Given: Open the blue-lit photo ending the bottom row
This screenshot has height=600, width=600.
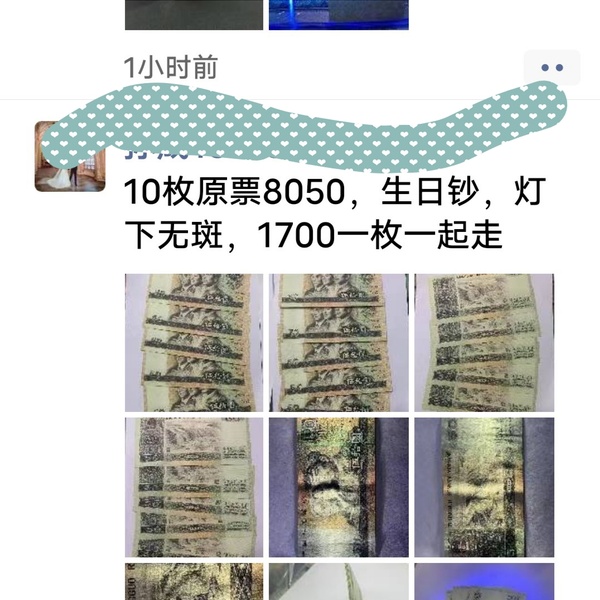Looking at the screenshot, I should 483,582.
